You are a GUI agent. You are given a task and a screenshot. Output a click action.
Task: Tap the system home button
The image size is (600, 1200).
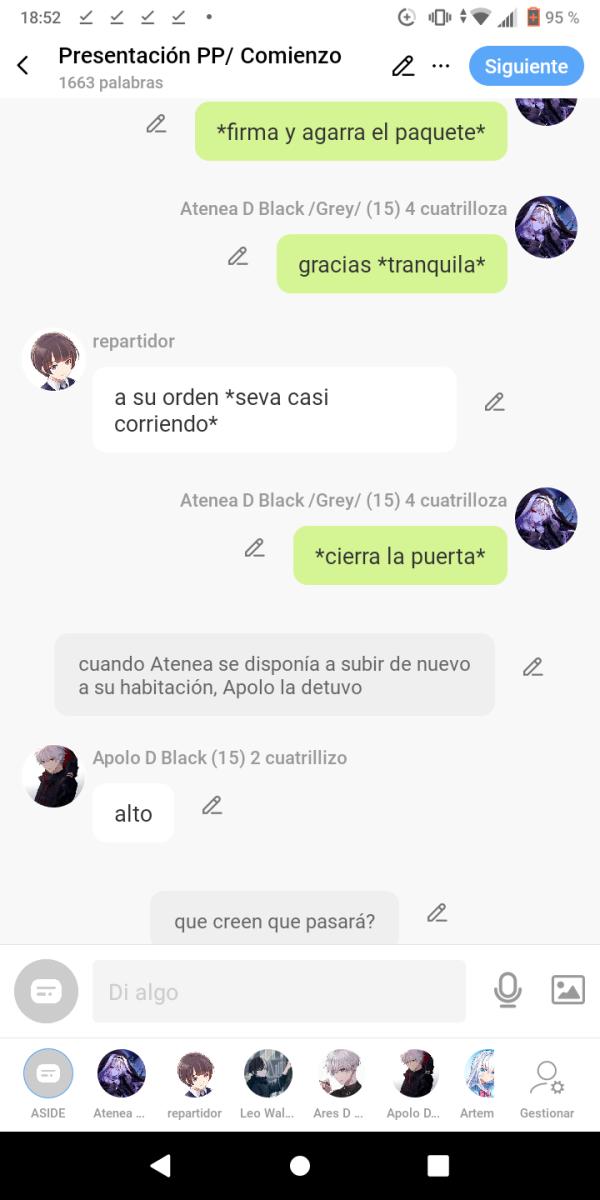pyautogui.click(x=300, y=1165)
